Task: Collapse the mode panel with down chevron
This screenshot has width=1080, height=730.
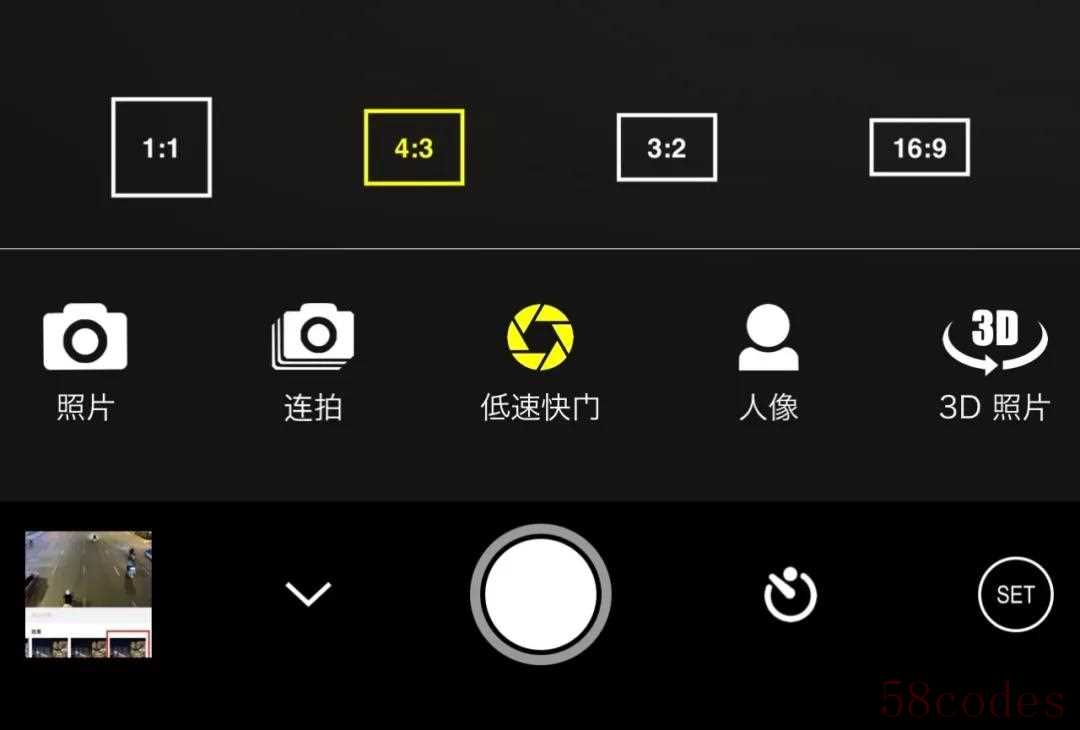Action: (308, 594)
